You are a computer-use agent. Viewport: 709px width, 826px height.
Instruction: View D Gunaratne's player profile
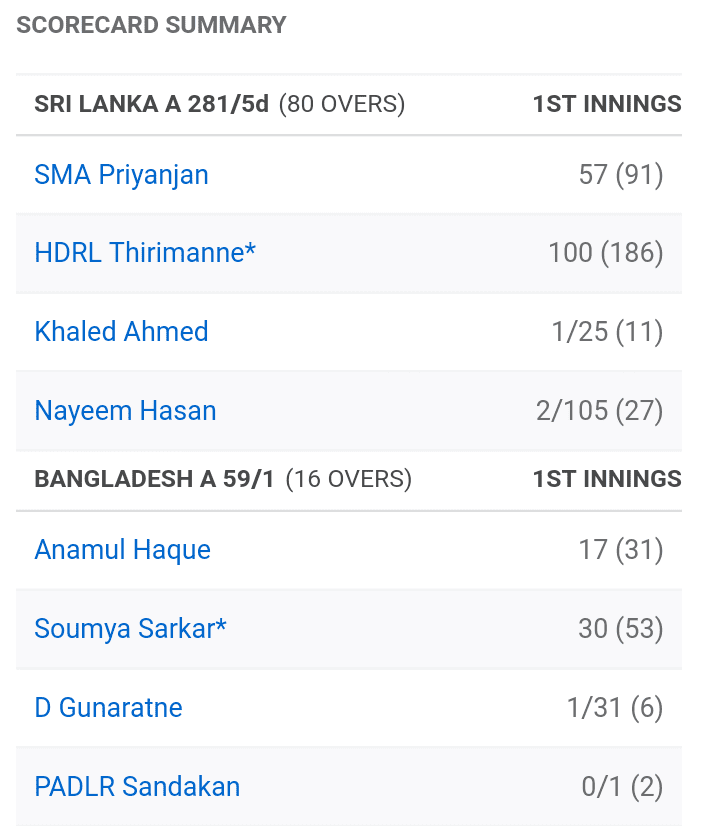click(108, 708)
